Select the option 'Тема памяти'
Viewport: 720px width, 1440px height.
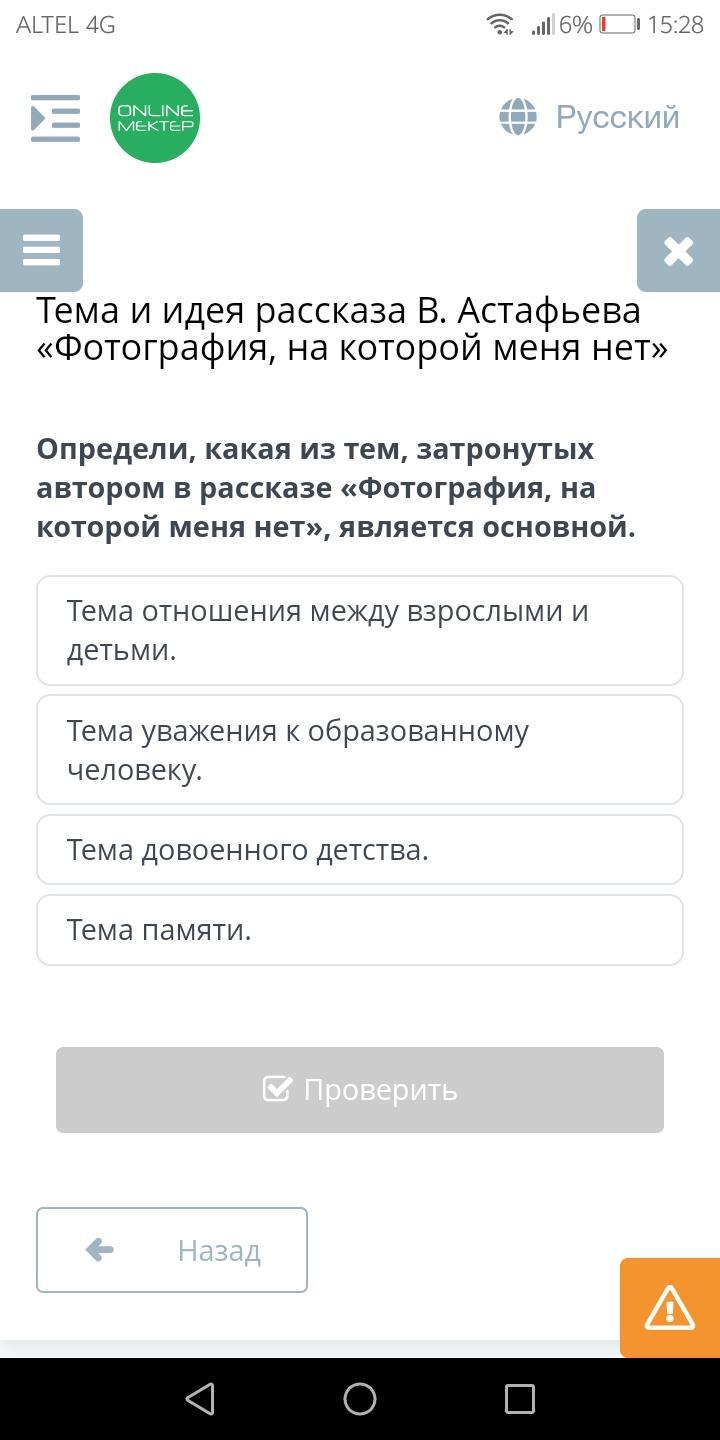[x=360, y=930]
